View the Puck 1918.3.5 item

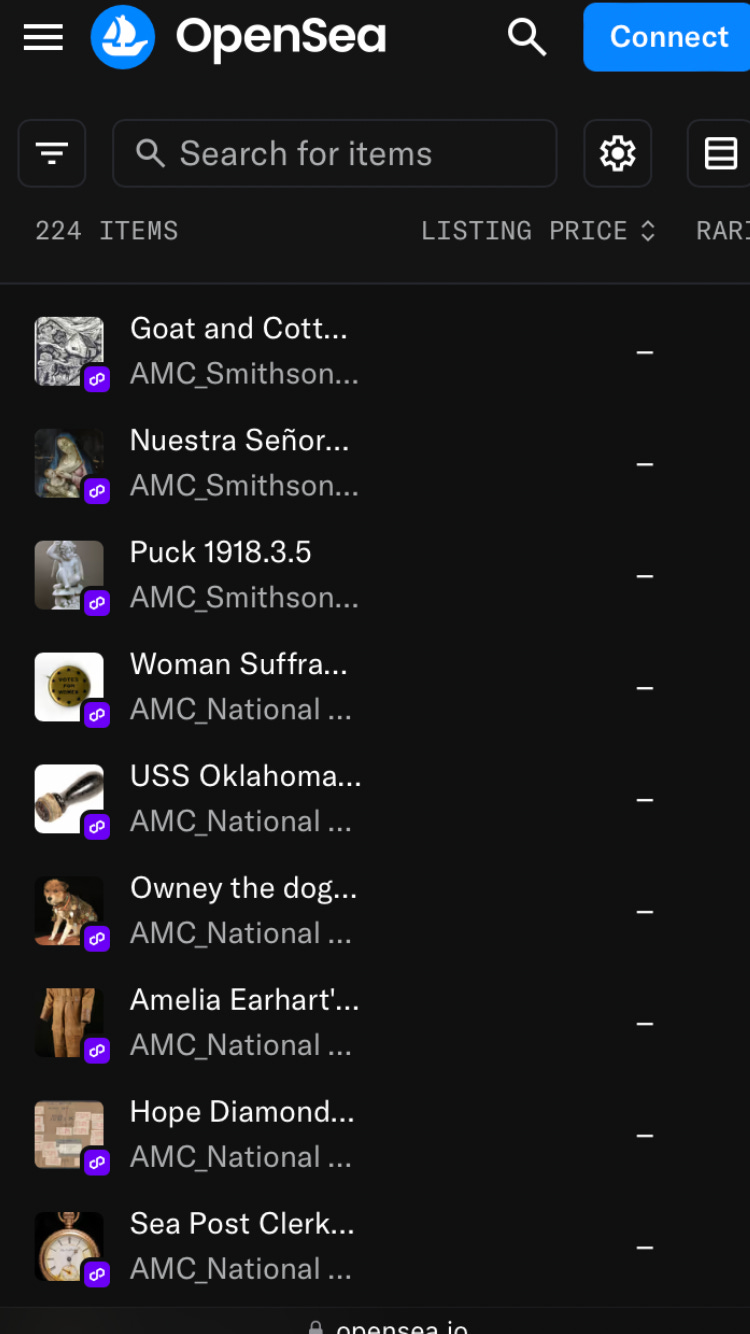coord(220,553)
